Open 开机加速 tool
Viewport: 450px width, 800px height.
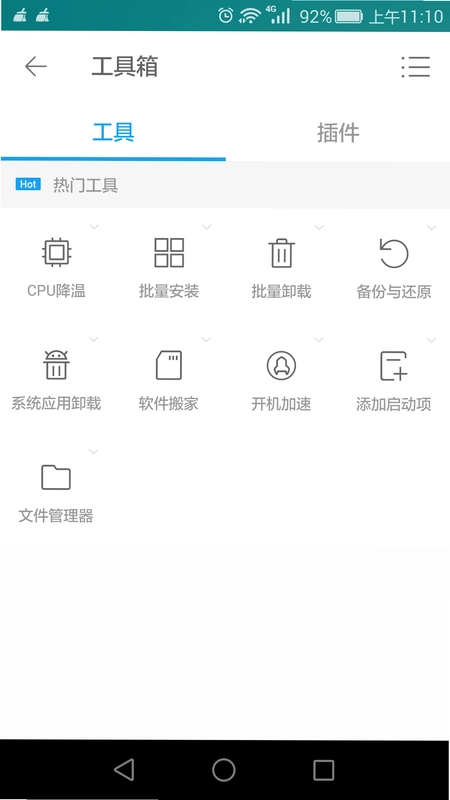[x=281, y=380]
